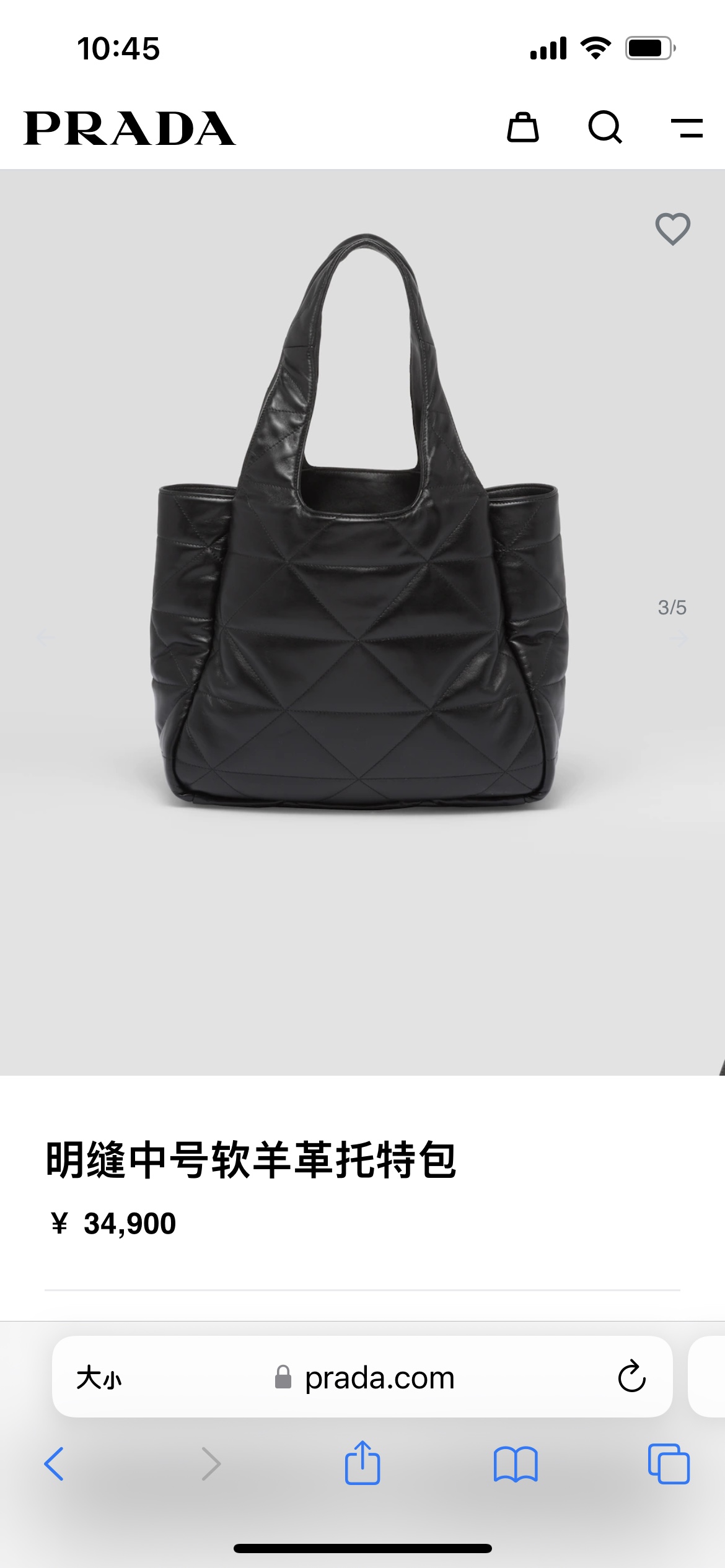
Task: Show the next product image
Action: [x=679, y=638]
